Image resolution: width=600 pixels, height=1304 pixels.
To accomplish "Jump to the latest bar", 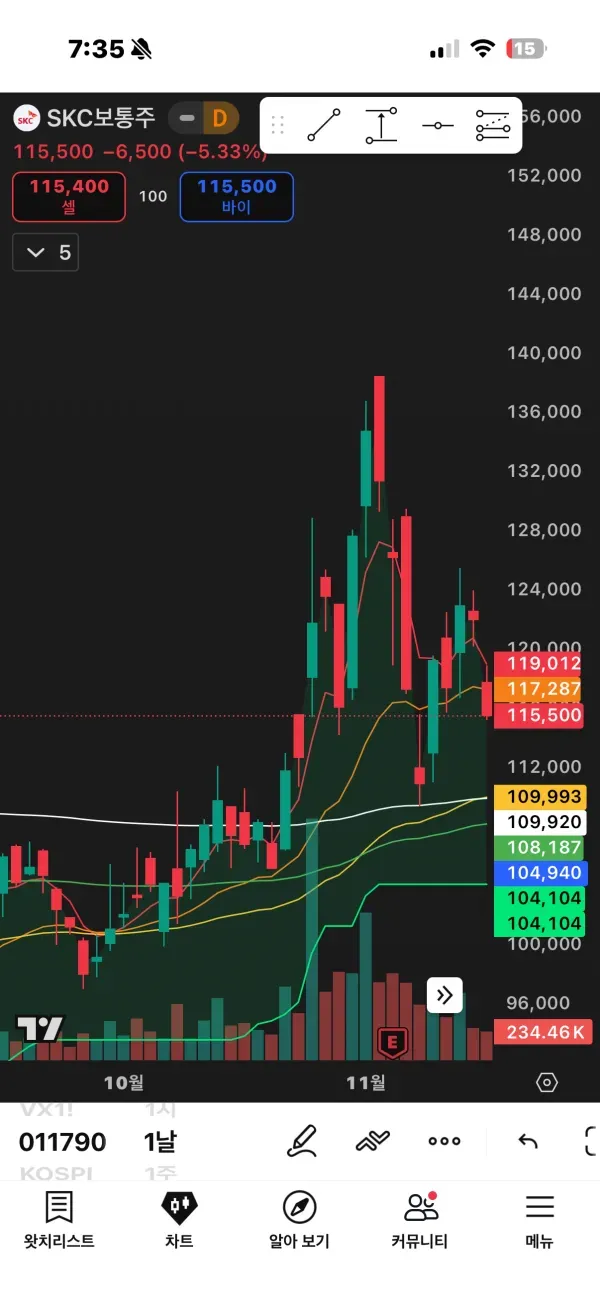I will (x=444, y=995).
